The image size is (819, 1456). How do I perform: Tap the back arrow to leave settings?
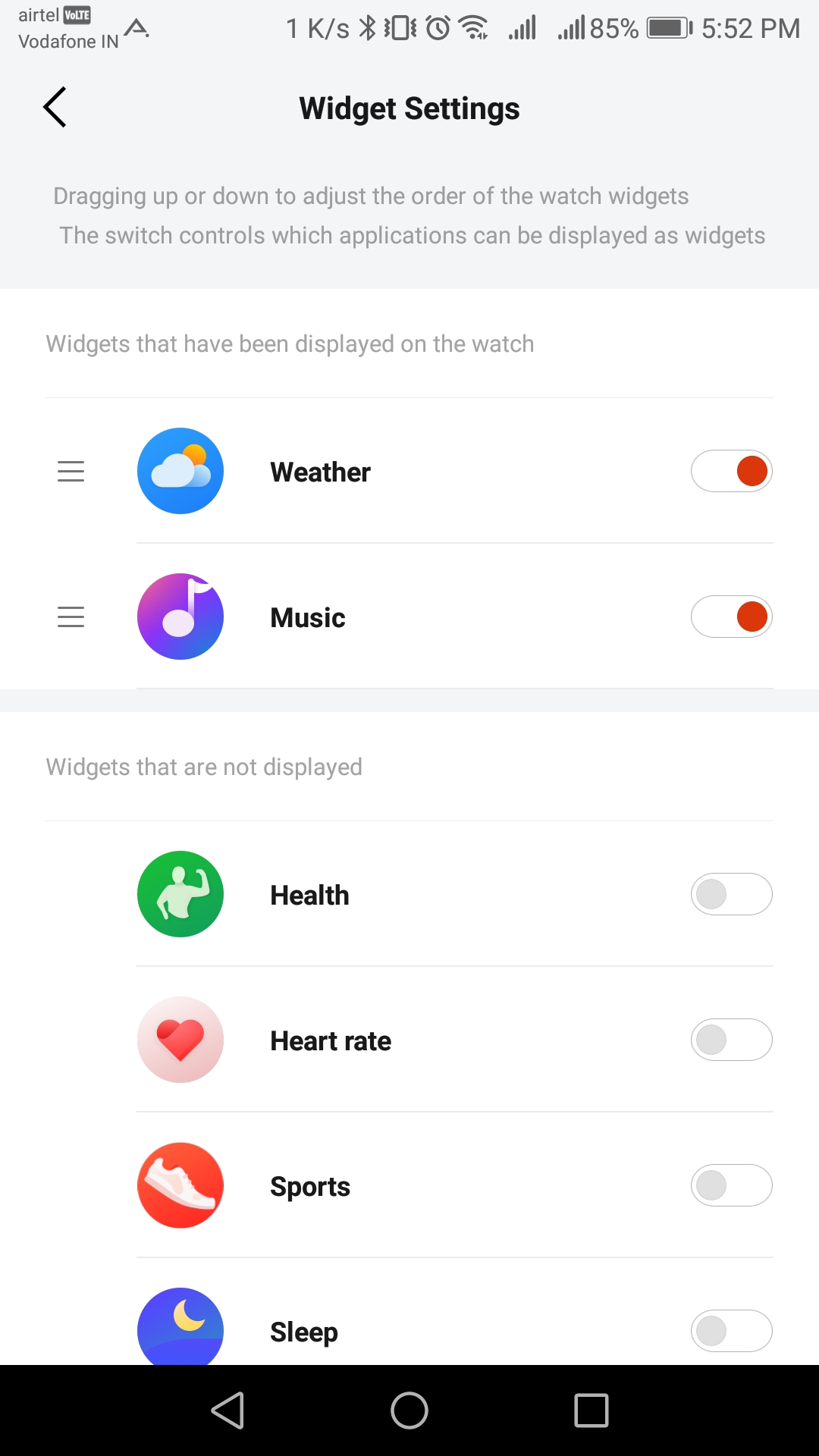(x=55, y=107)
